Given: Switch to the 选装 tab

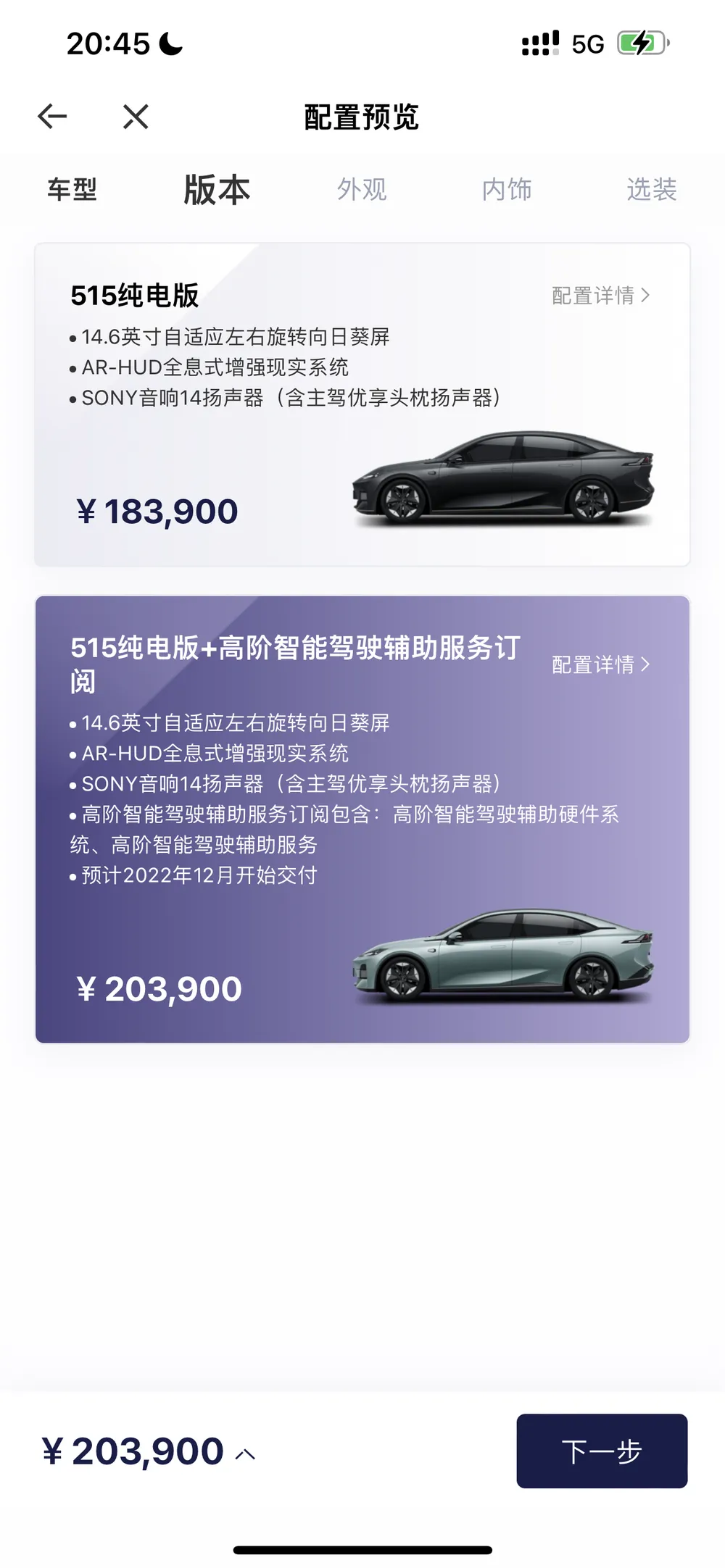Looking at the screenshot, I should coord(651,190).
